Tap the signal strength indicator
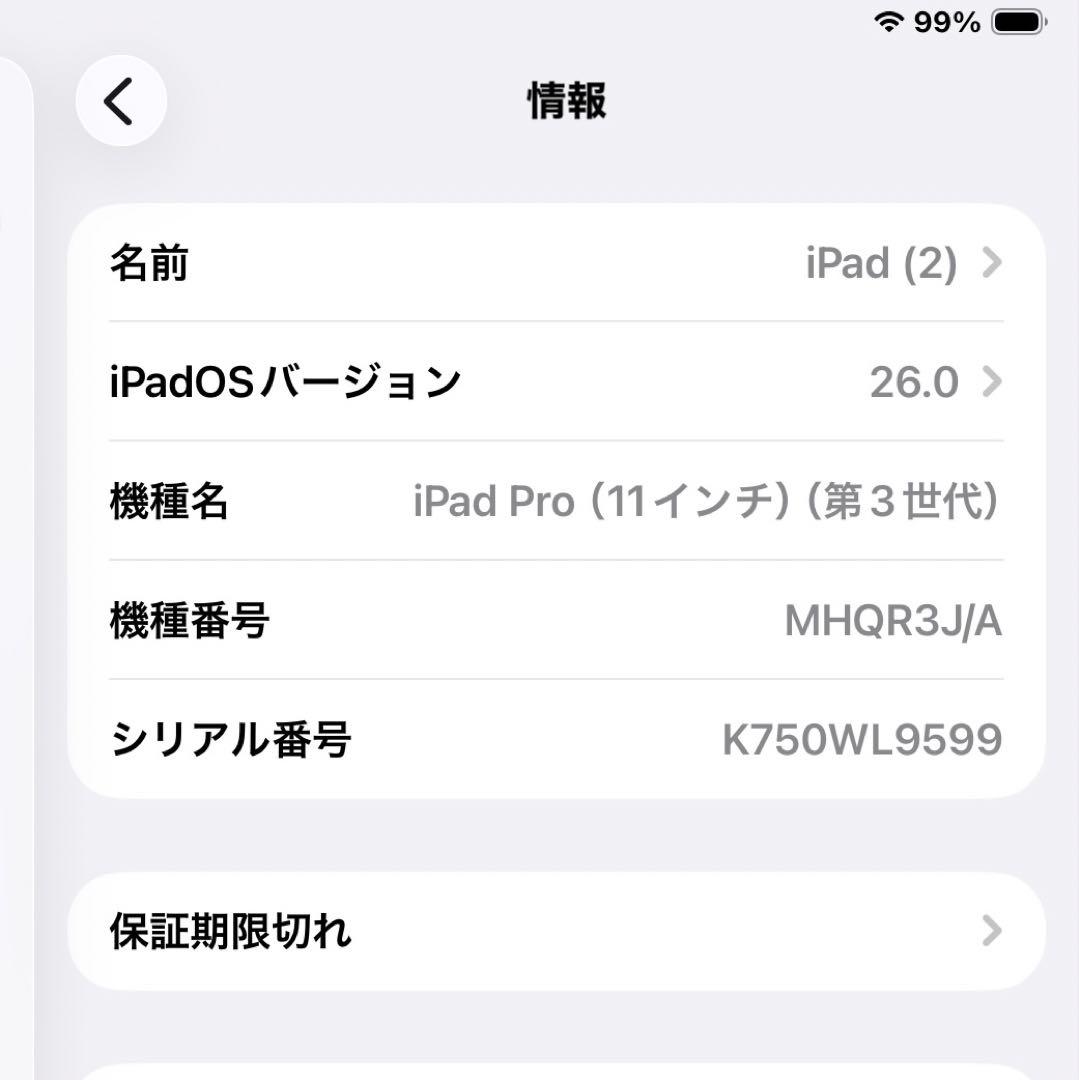The height and width of the screenshot is (1080, 1079). 889,20
